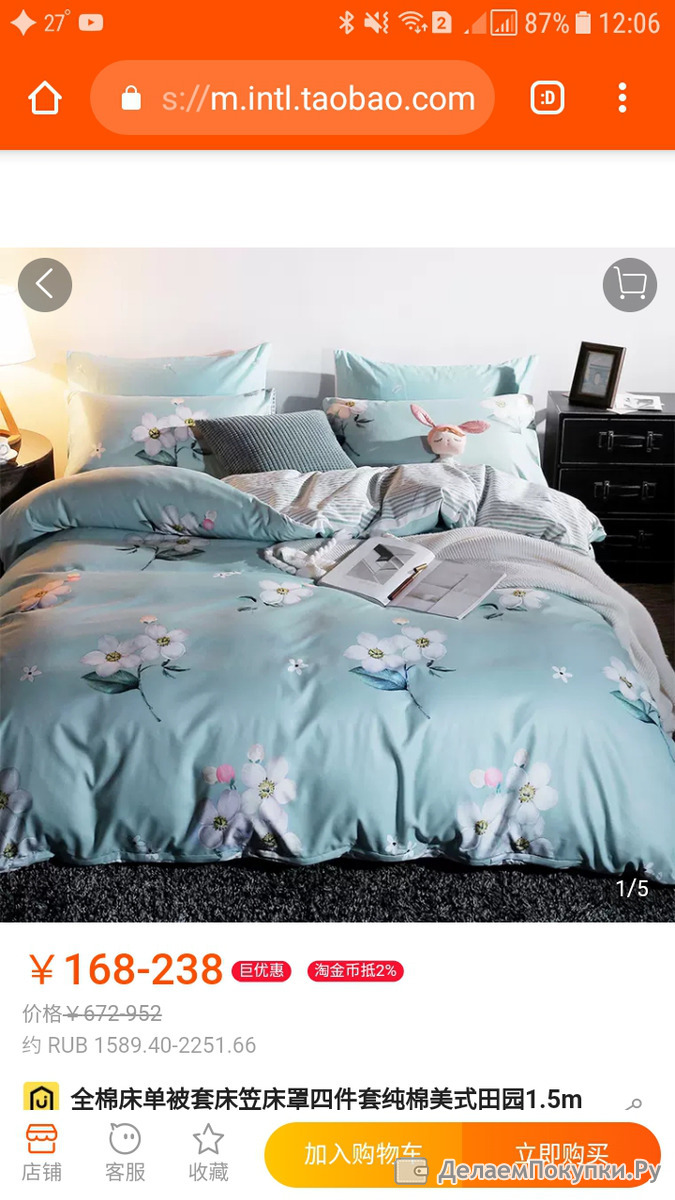Contact customer service (客服)
This screenshot has height=1200, width=675.
125,1153
